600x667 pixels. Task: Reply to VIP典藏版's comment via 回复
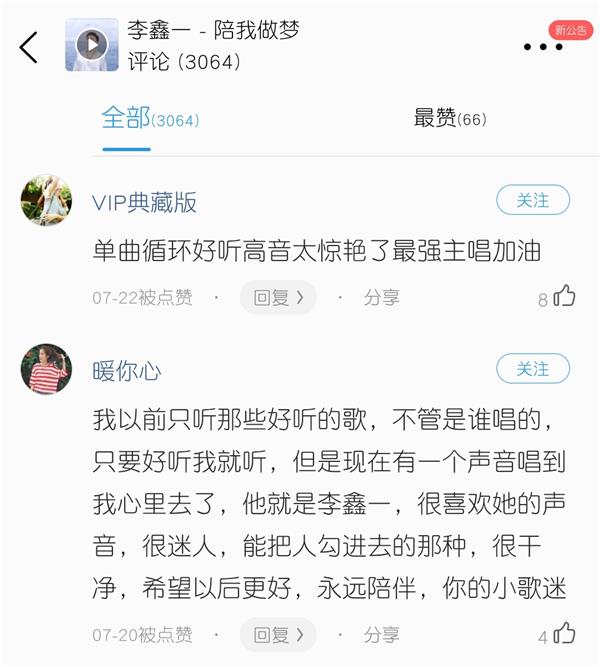coord(278,297)
